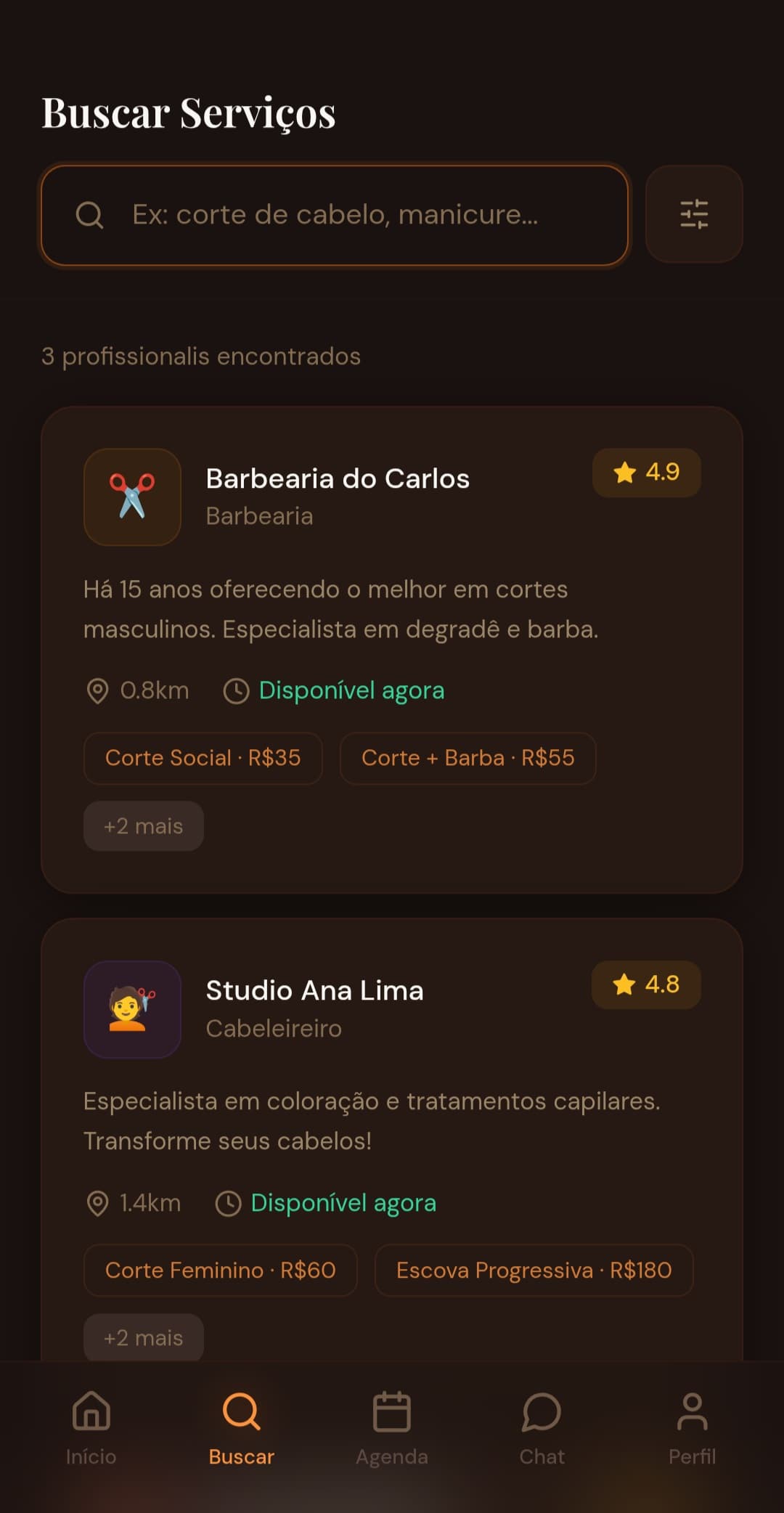Screen dimensions: 784x1513
Task: Tap the 4.9 star rating badge
Action: pos(645,472)
